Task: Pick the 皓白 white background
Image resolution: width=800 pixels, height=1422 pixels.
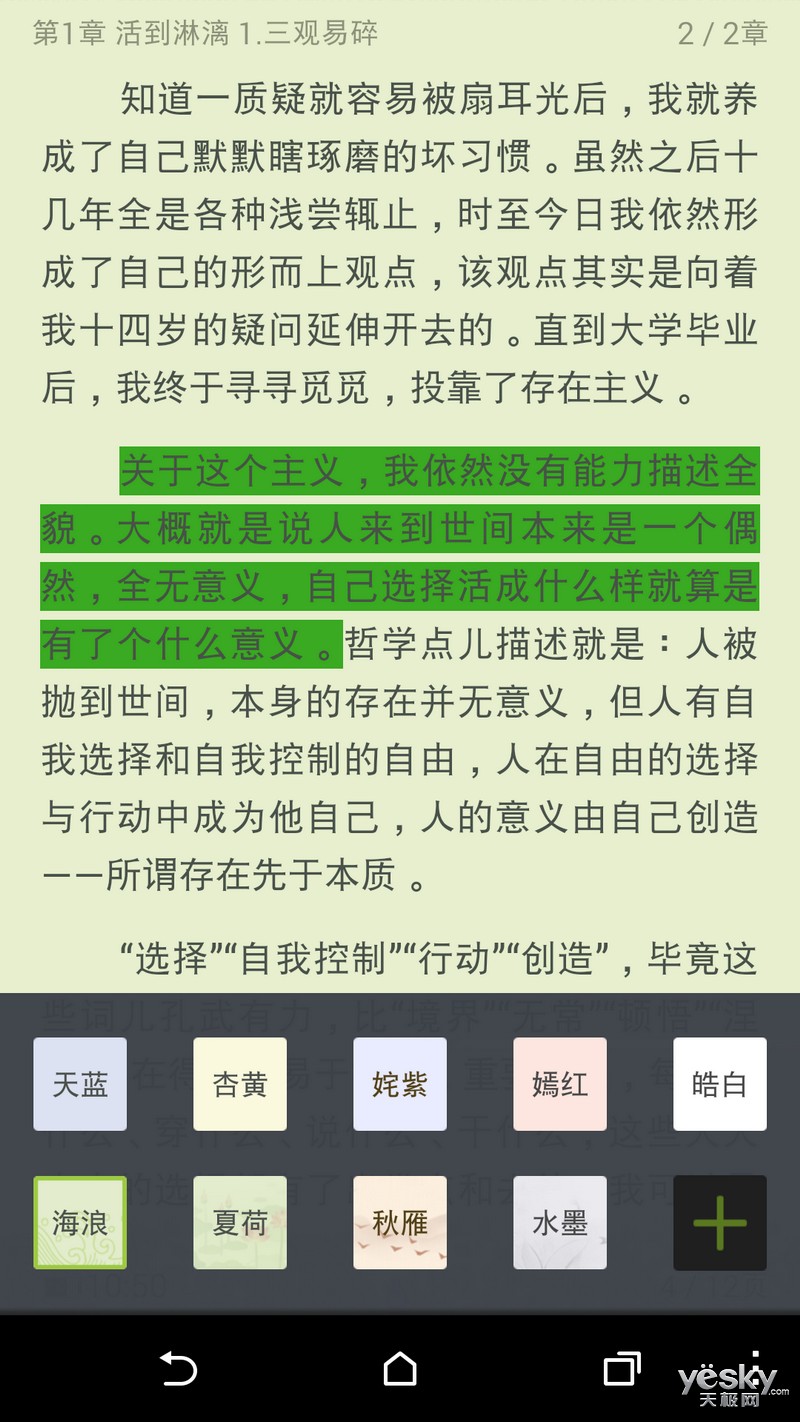Action: (x=720, y=1084)
